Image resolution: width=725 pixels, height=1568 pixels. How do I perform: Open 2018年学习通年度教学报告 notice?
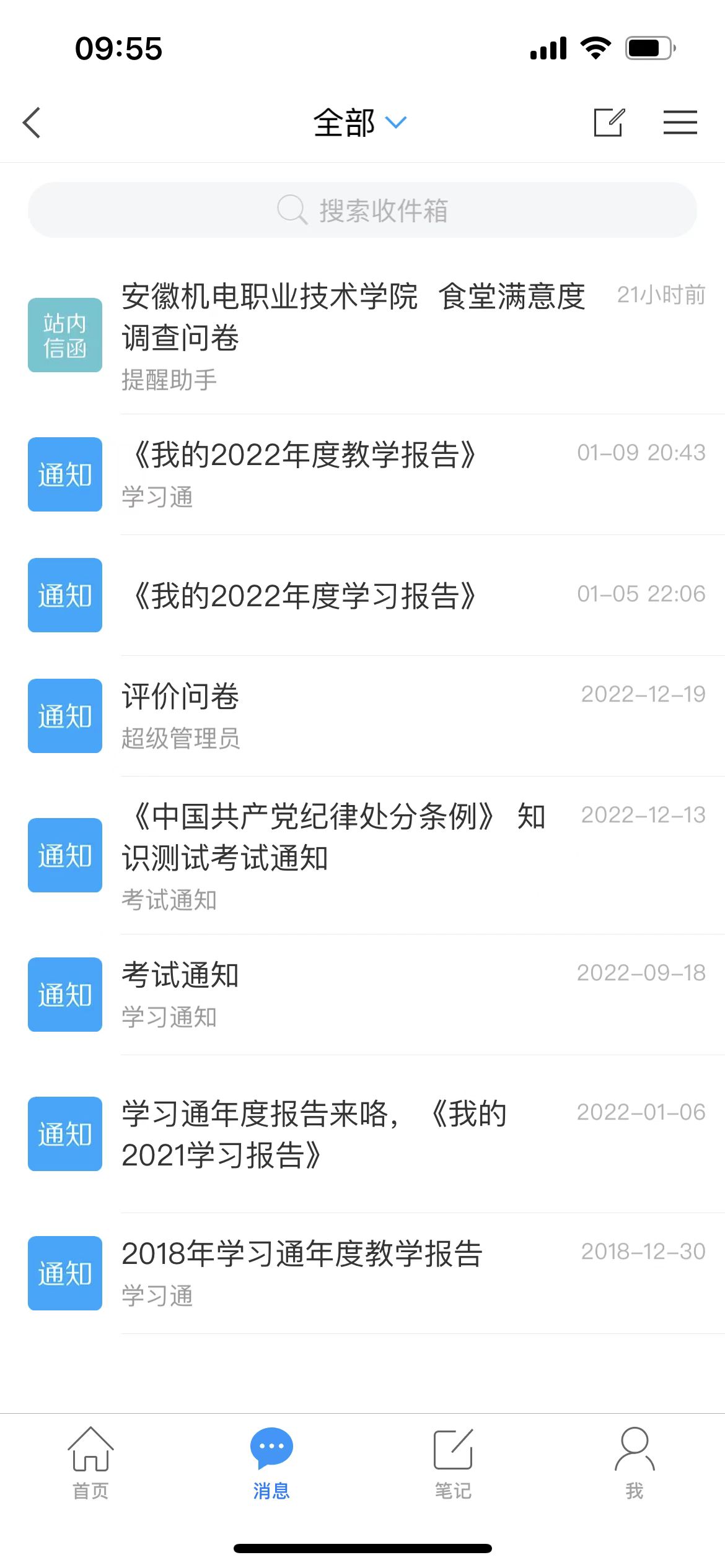362,1273
